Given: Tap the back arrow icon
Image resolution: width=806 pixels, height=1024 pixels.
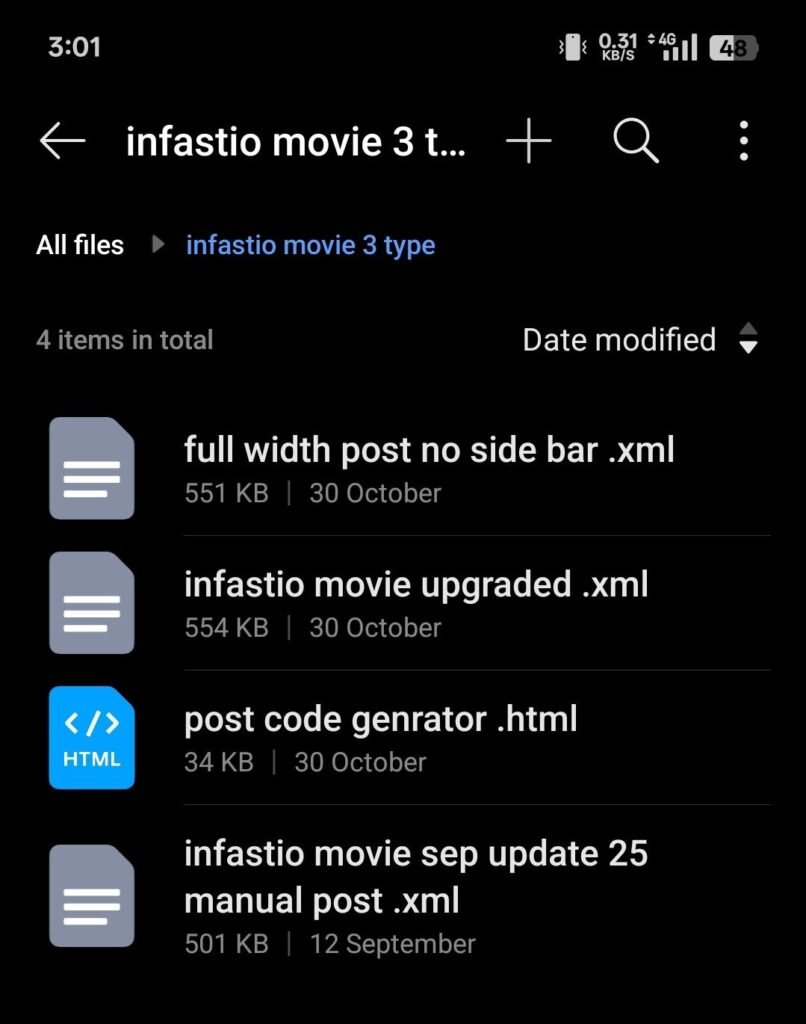Looking at the screenshot, I should (x=61, y=141).
